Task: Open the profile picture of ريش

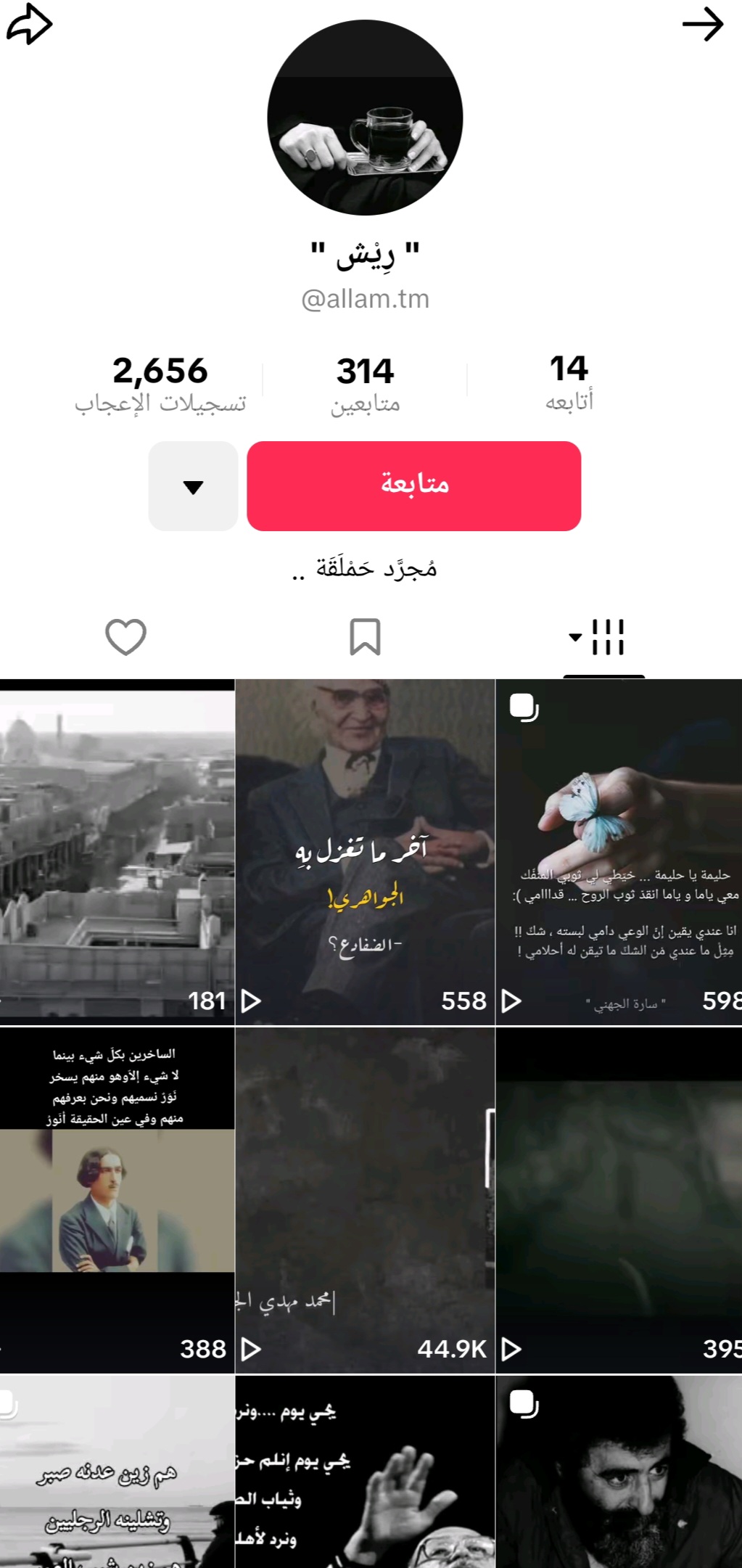Action: coord(365,118)
